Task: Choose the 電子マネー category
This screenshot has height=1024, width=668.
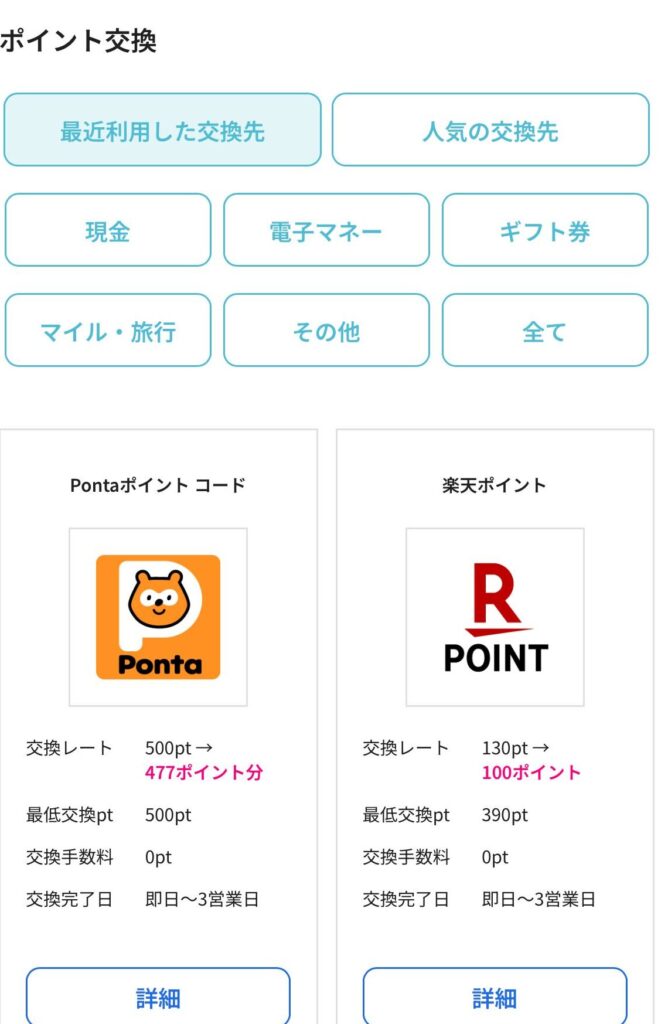Action: point(326,231)
